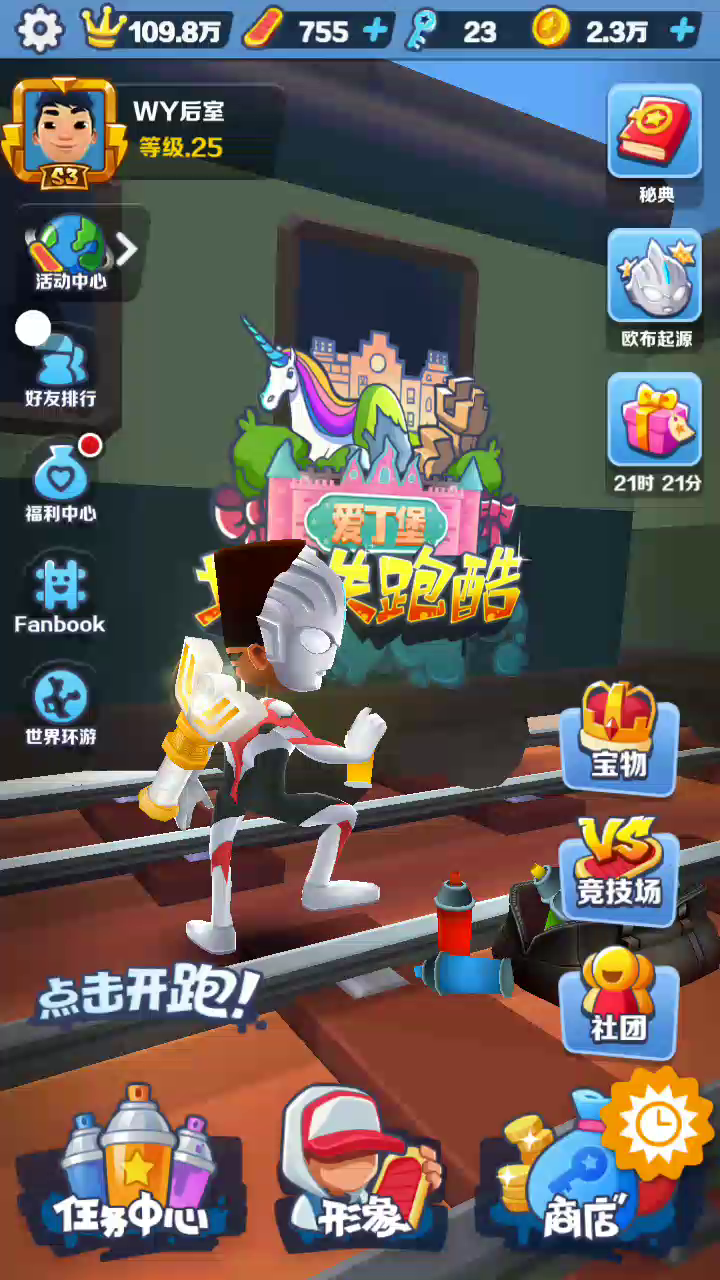Add more hoverboards with the plus
The width and height of the screenshot is (720, 1280).
click(x=375, y=31)
